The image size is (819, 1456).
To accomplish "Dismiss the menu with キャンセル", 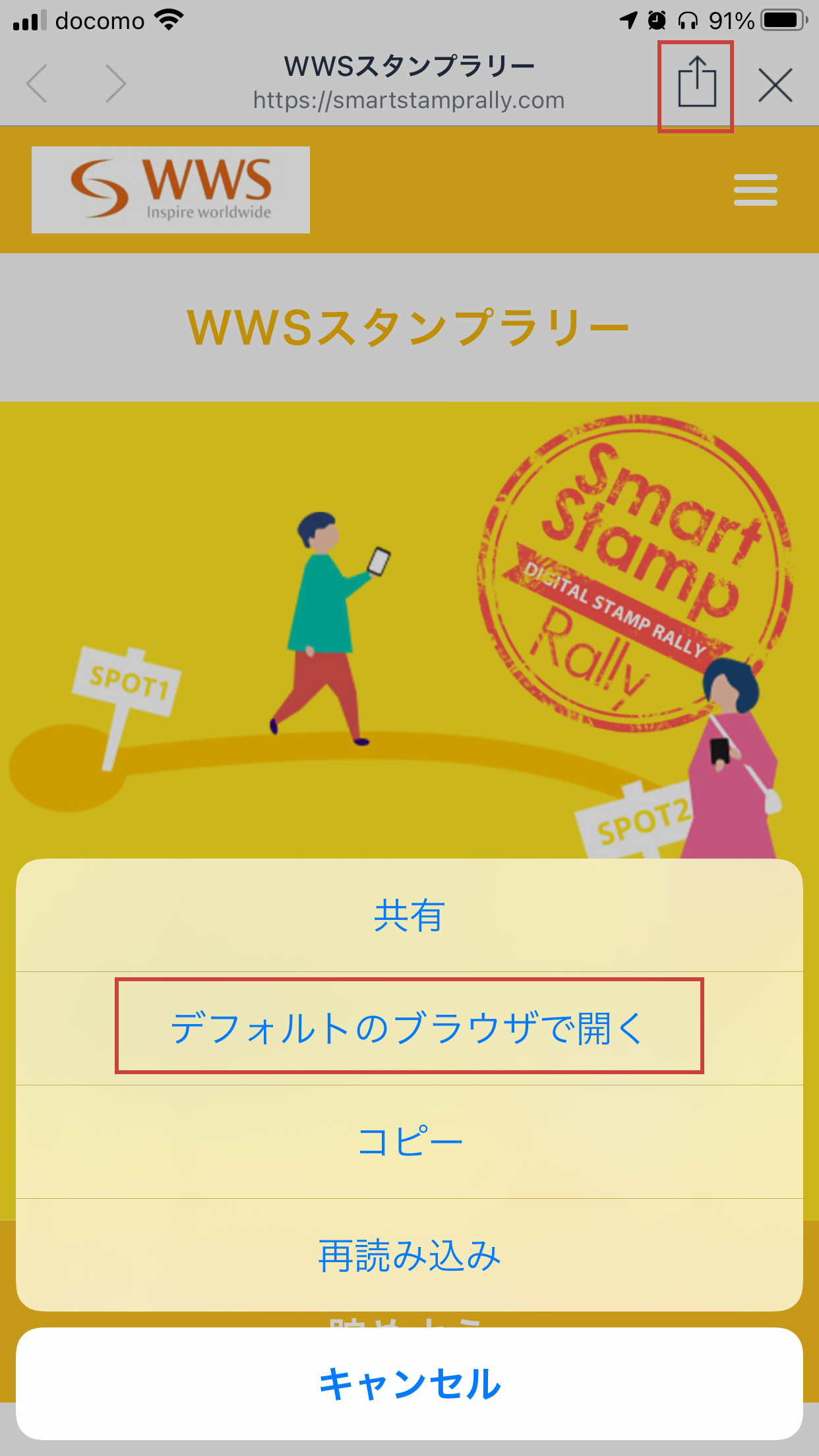I will [x=409, y=1383].
